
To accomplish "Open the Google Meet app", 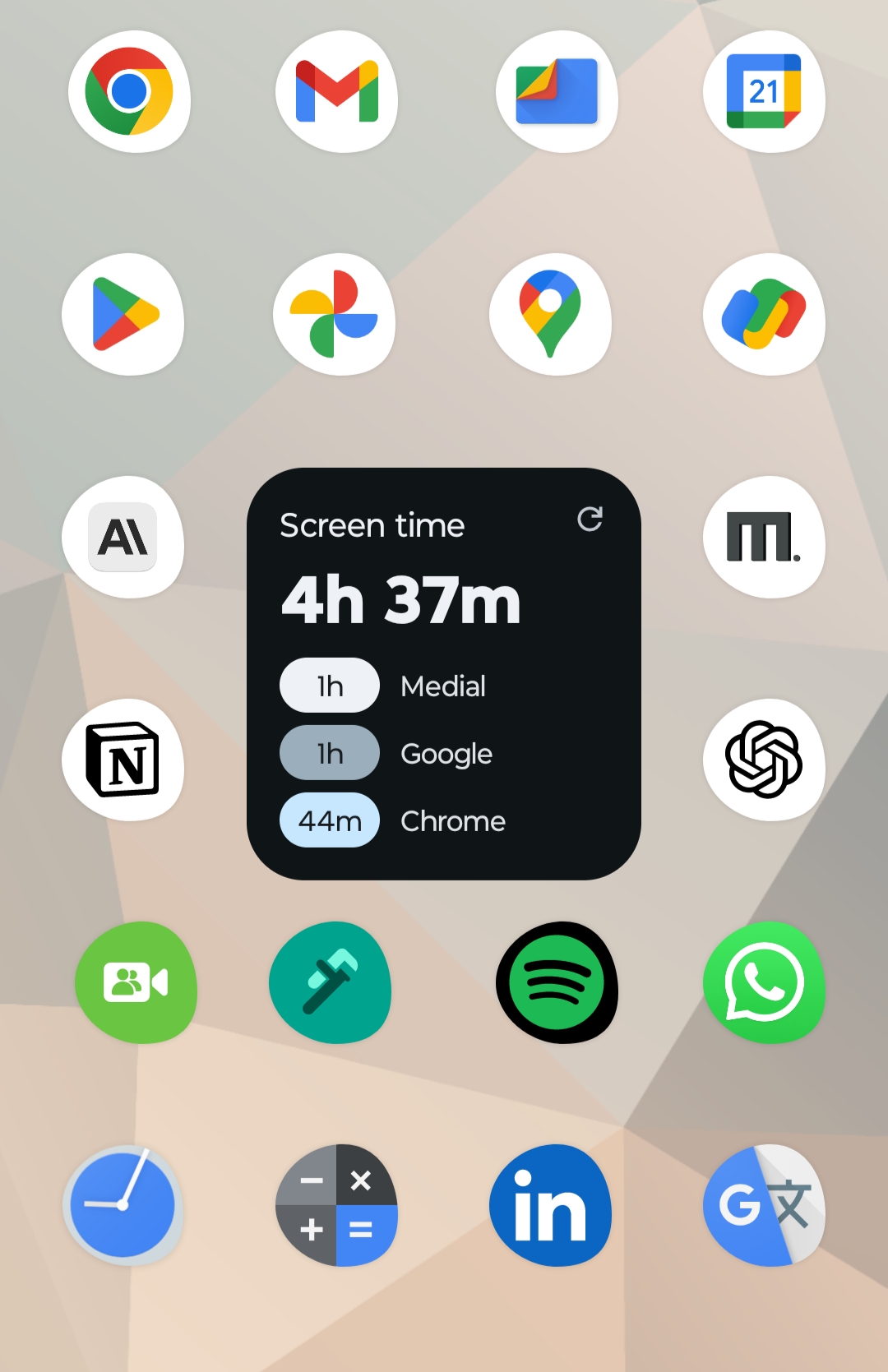I will [136, 982].
